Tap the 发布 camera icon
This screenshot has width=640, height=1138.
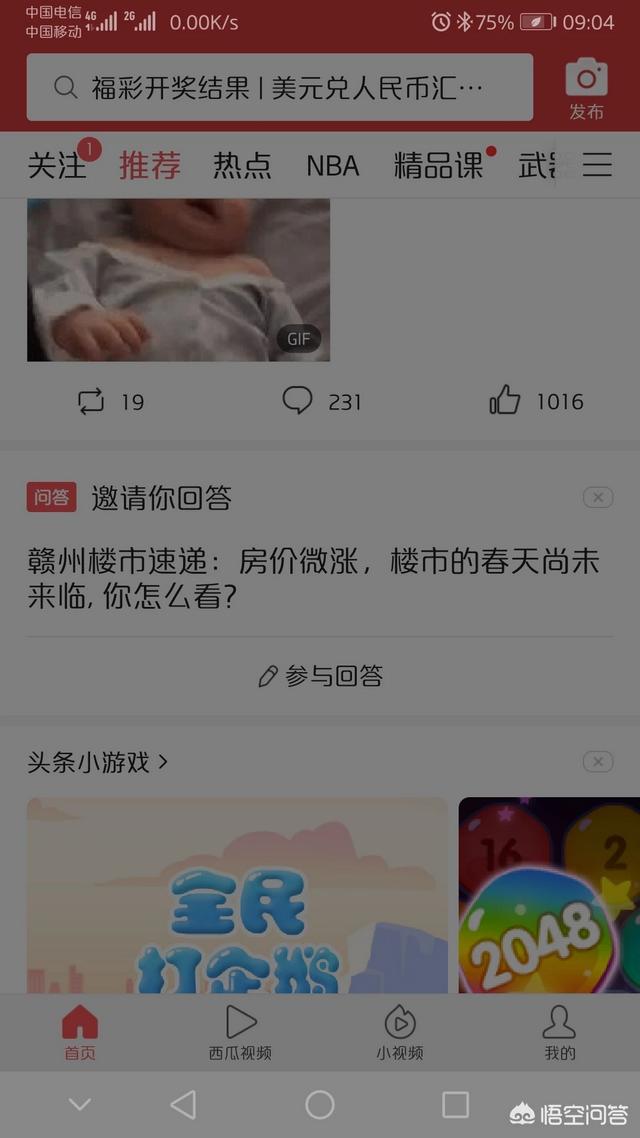[x=586, y=86]
